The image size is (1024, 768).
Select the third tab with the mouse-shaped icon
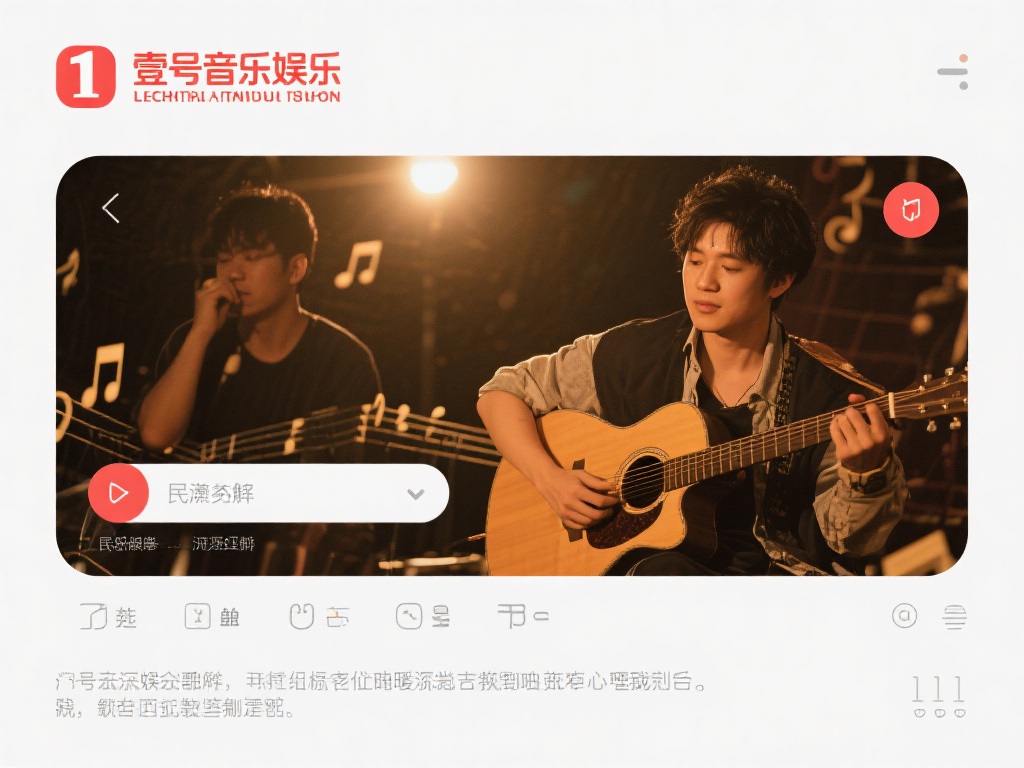pos(318,616)
